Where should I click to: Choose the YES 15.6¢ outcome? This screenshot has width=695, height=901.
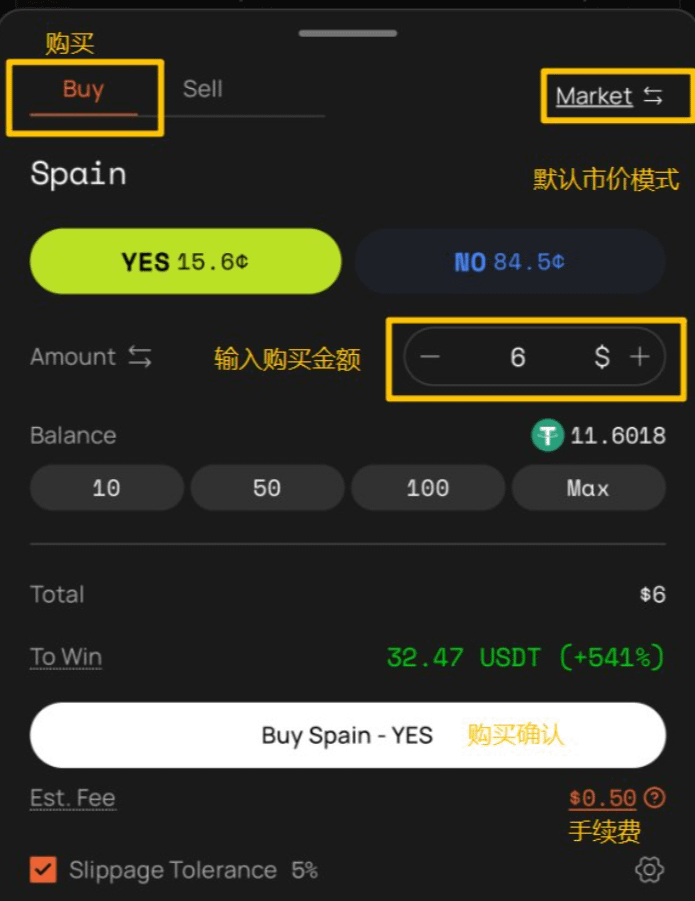point(185,262)
